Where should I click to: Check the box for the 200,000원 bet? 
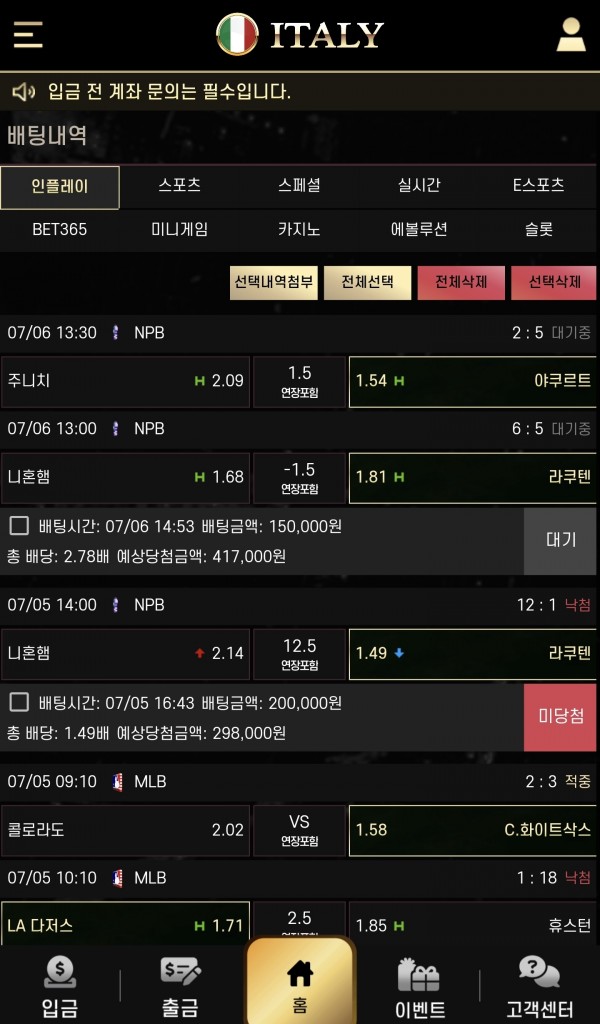click(19, 702)
